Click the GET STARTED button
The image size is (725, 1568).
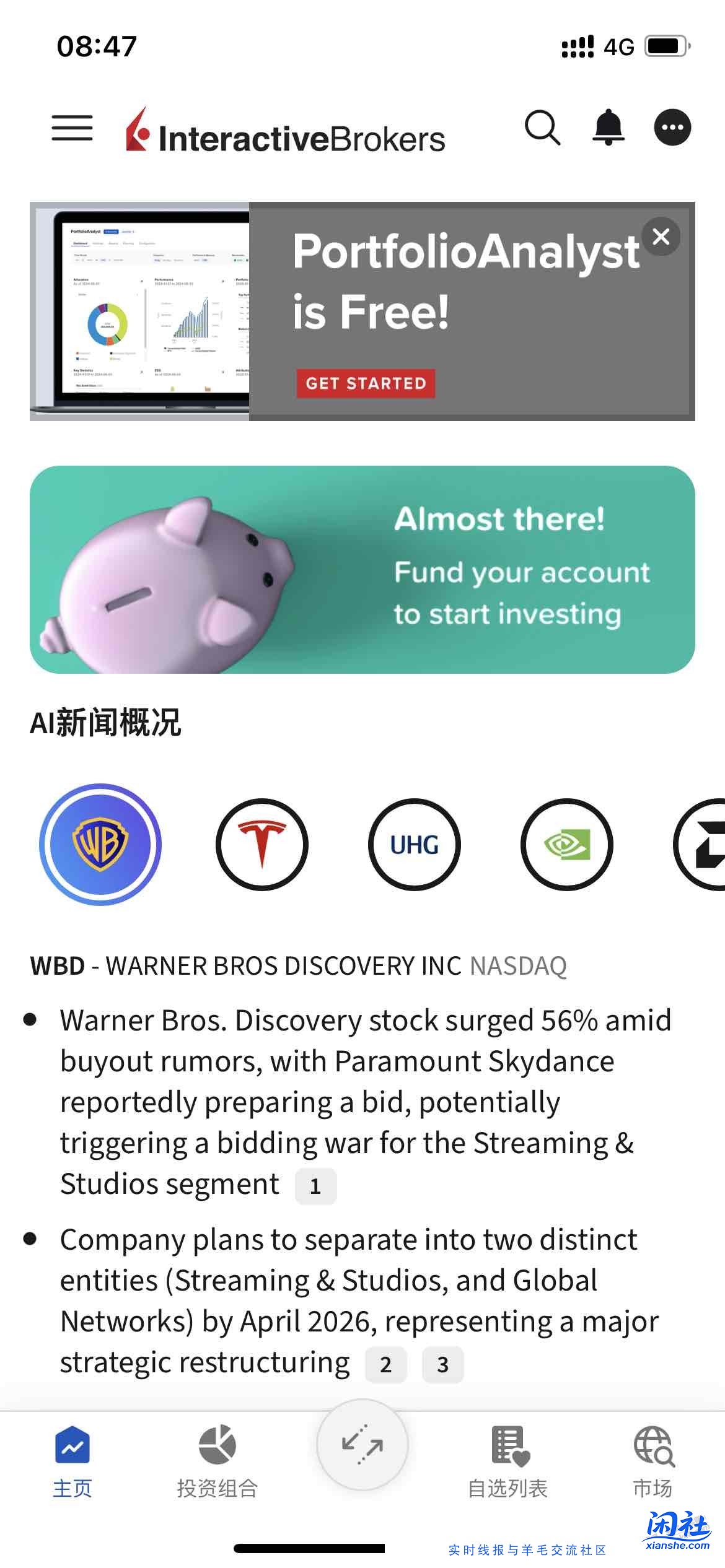[x=366, y=383]
